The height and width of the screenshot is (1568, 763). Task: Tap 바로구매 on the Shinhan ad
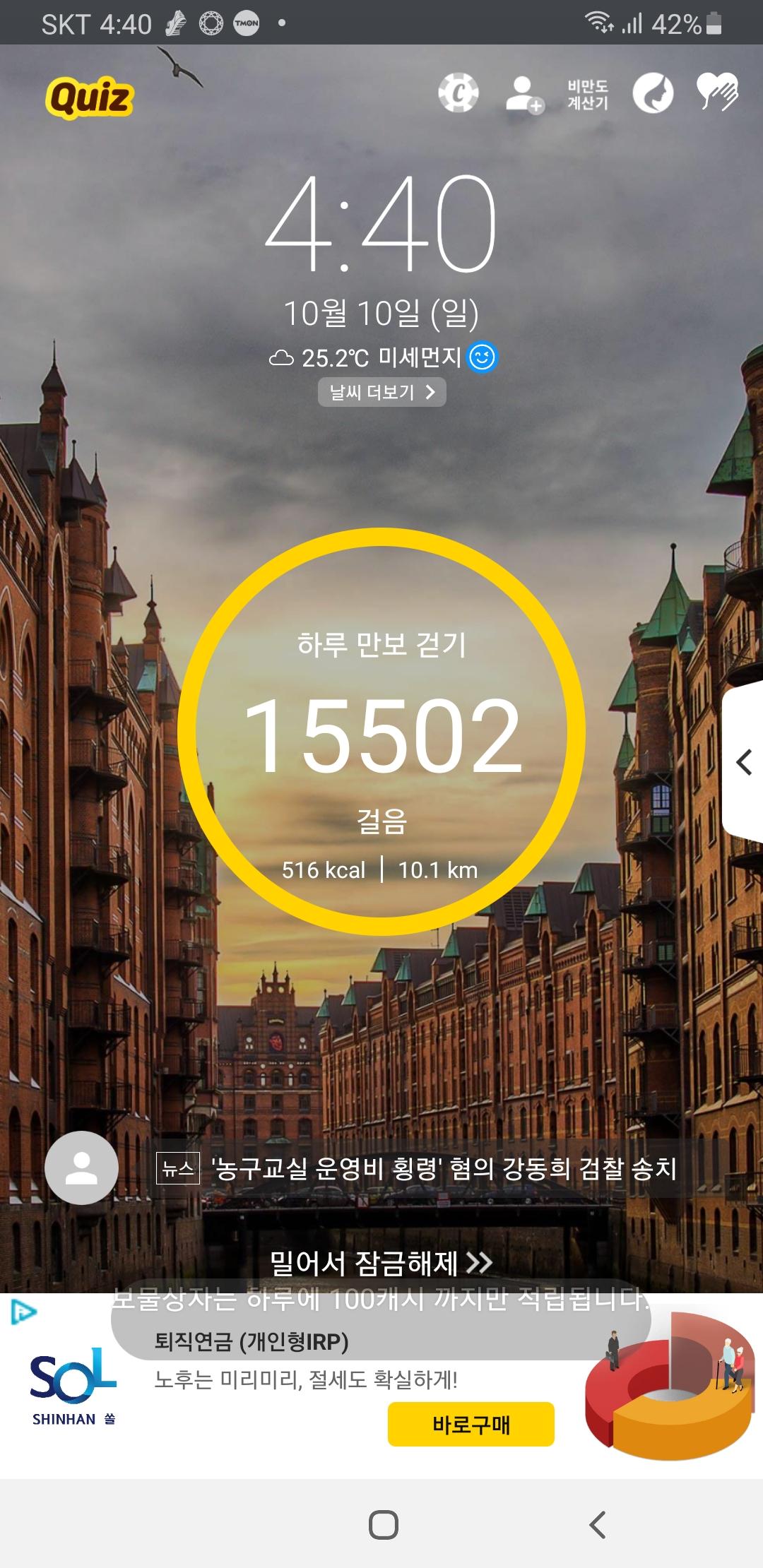471,1425
